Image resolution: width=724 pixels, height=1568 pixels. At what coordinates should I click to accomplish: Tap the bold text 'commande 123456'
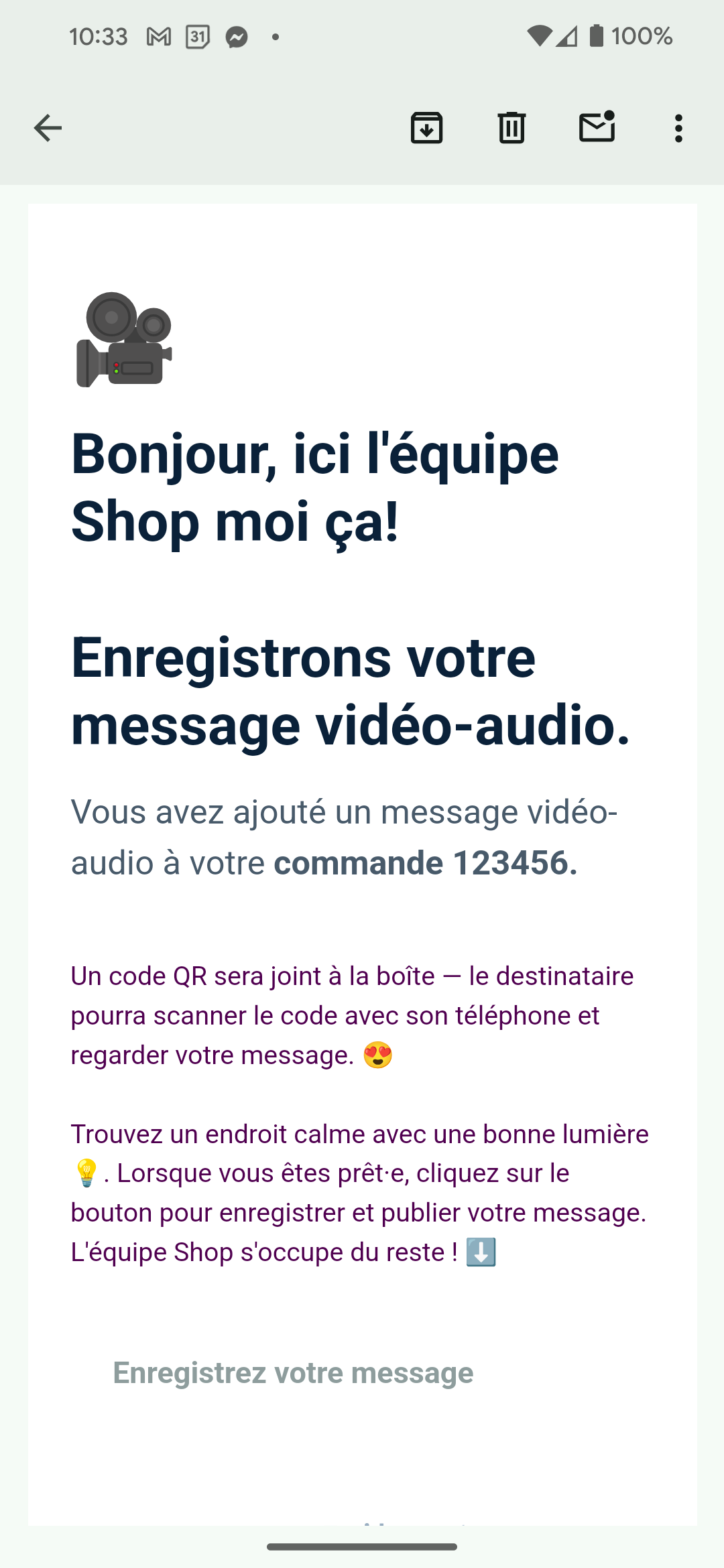click(425, 862)
